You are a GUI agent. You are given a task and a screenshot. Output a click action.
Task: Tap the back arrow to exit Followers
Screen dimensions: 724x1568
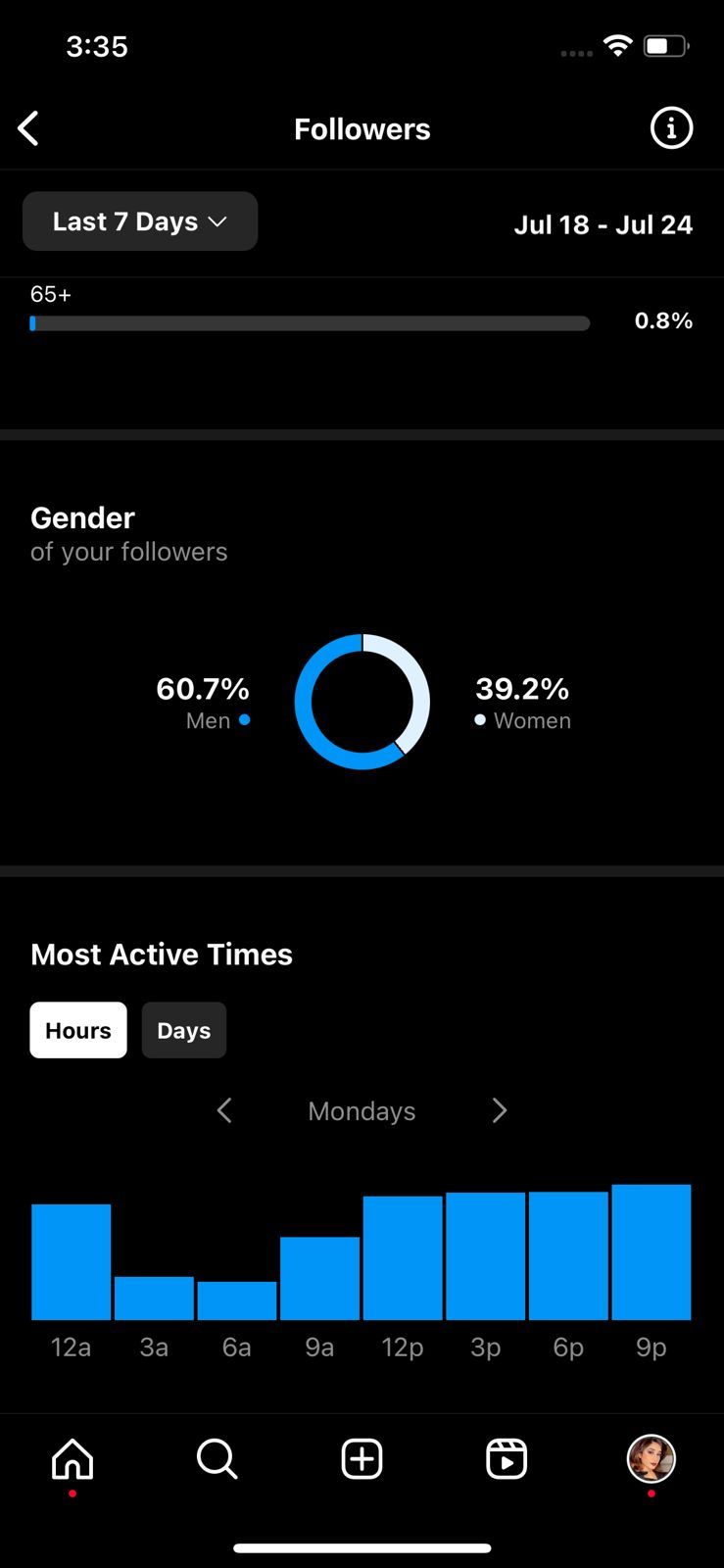(28, 127)
